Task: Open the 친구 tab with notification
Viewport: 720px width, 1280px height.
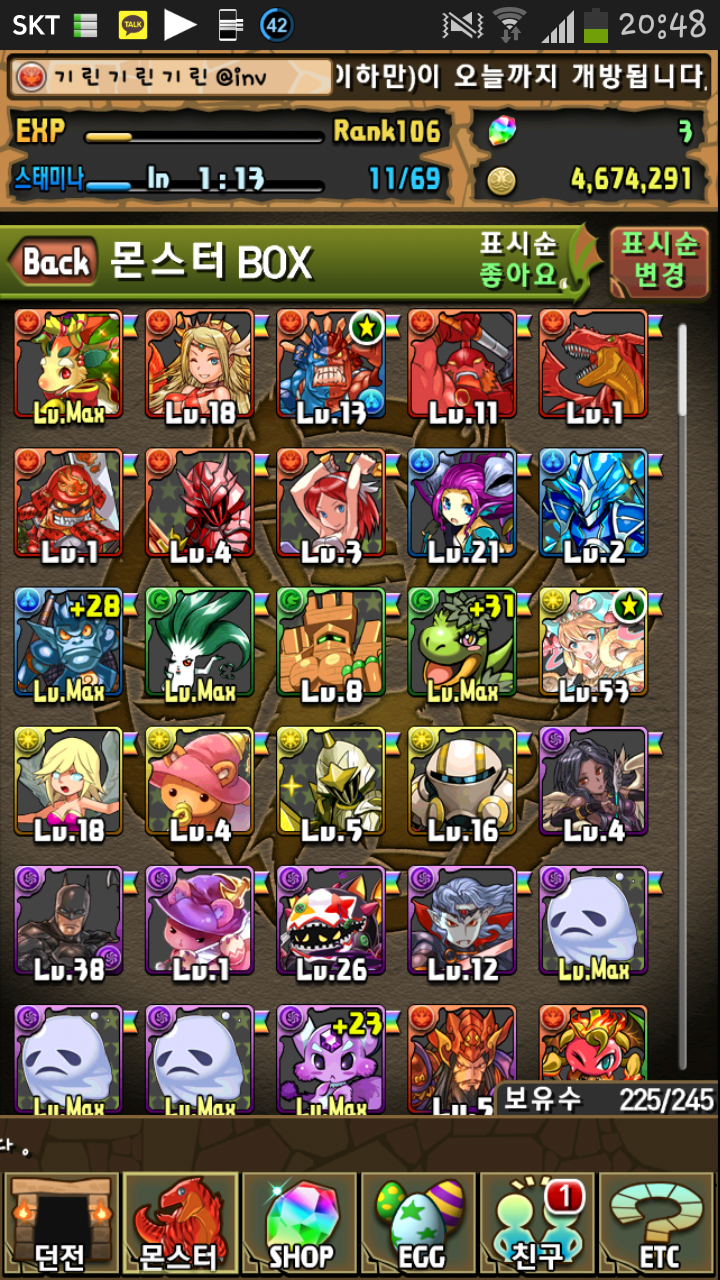Action: (540, 1225)
